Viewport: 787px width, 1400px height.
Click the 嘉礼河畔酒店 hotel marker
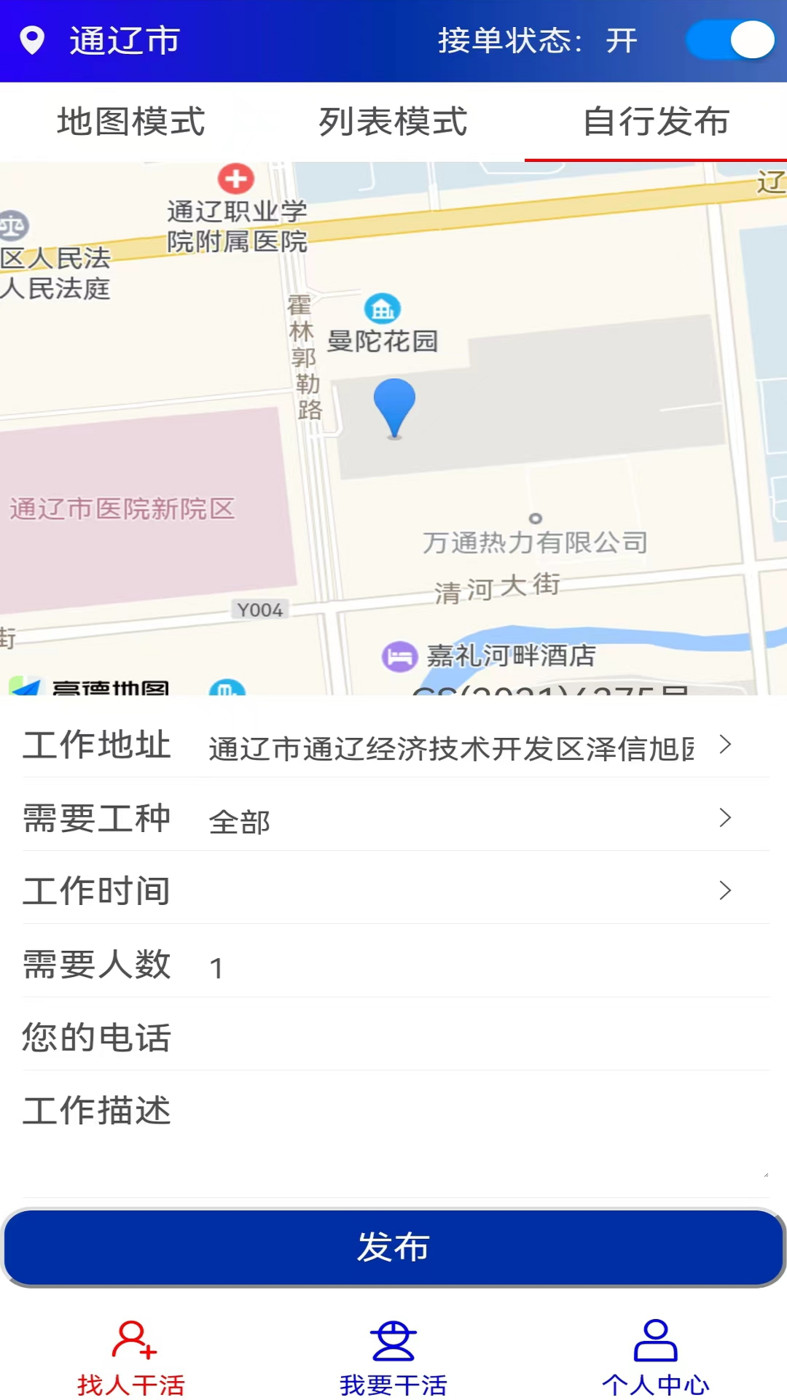coord(401,656)
